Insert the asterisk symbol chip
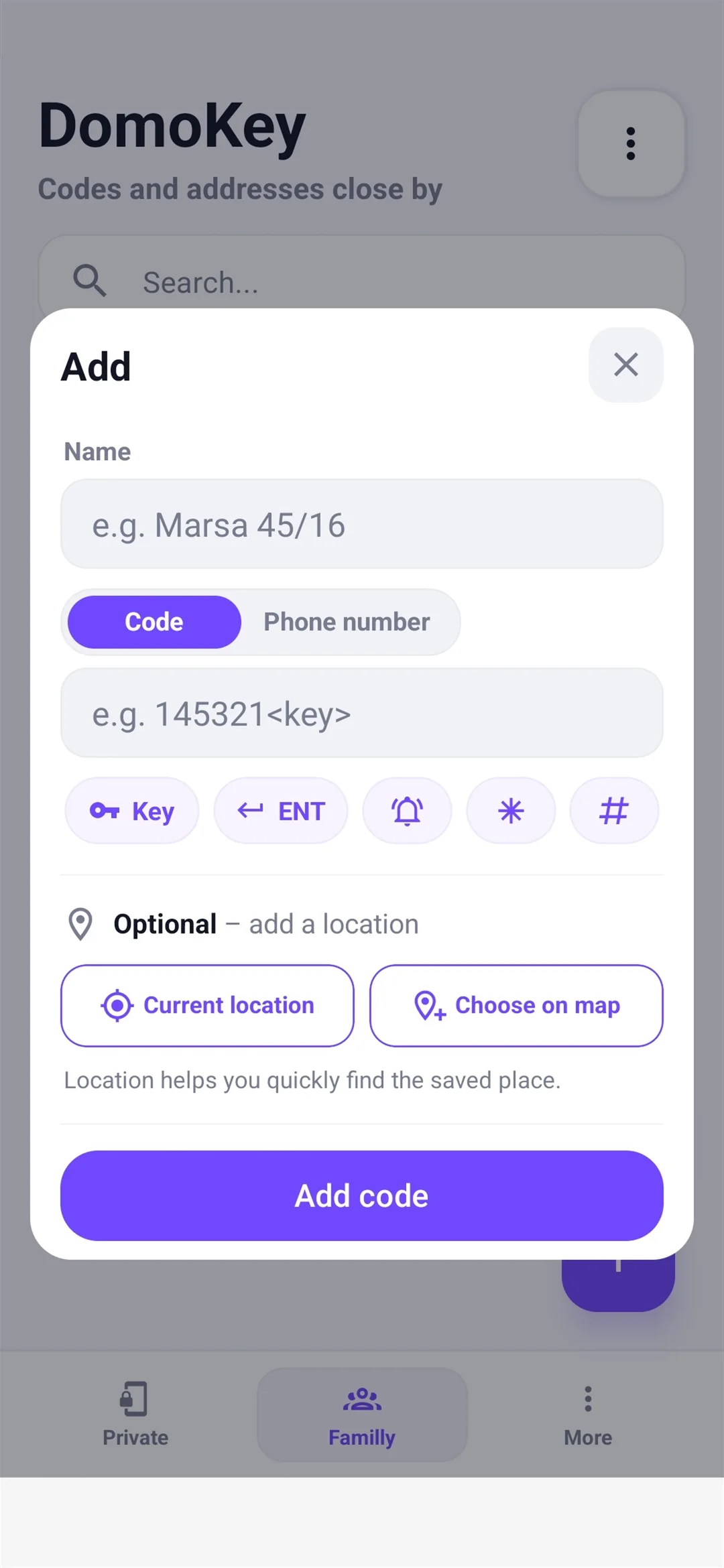 click(x=511, y=811)
